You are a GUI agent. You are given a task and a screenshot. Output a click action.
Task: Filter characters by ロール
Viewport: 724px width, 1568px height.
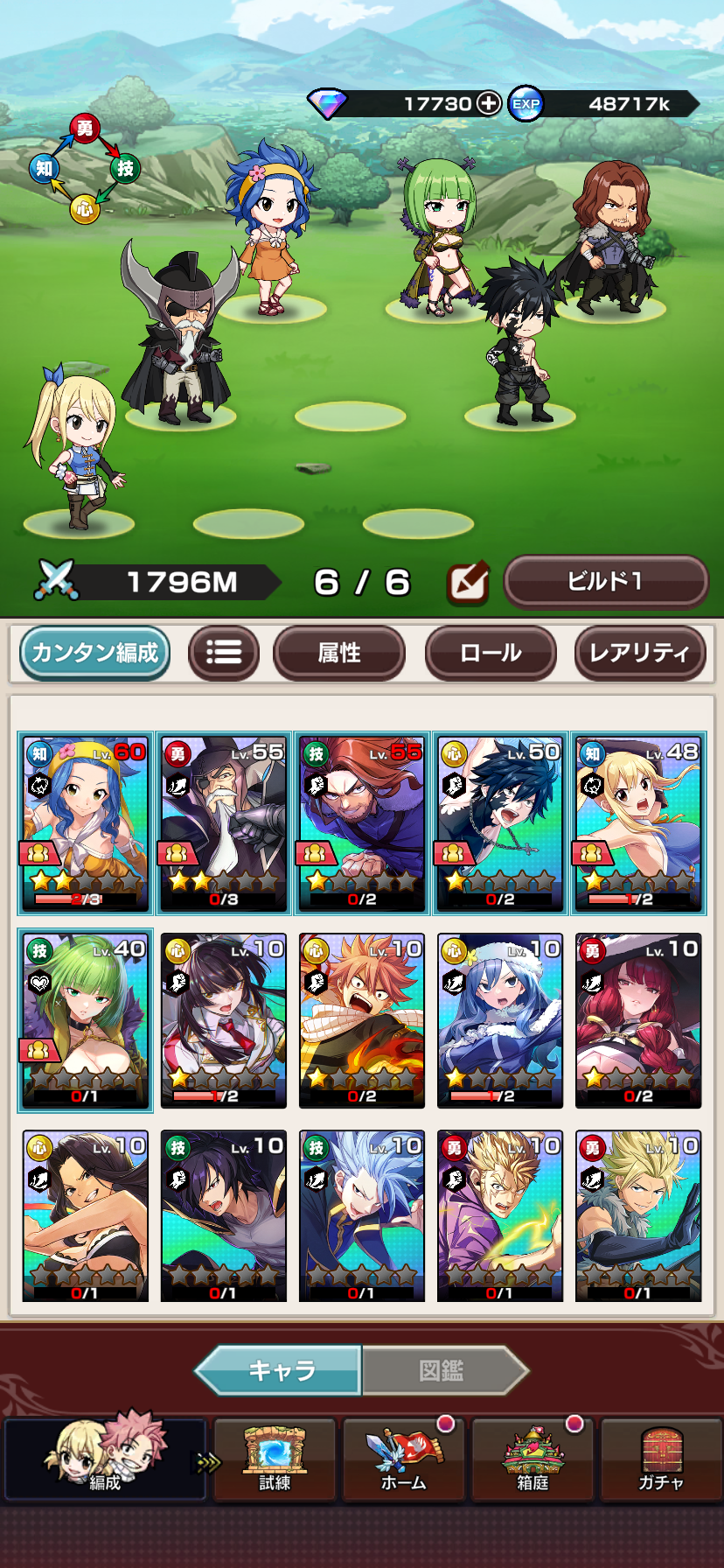click(x=491, y=653)
